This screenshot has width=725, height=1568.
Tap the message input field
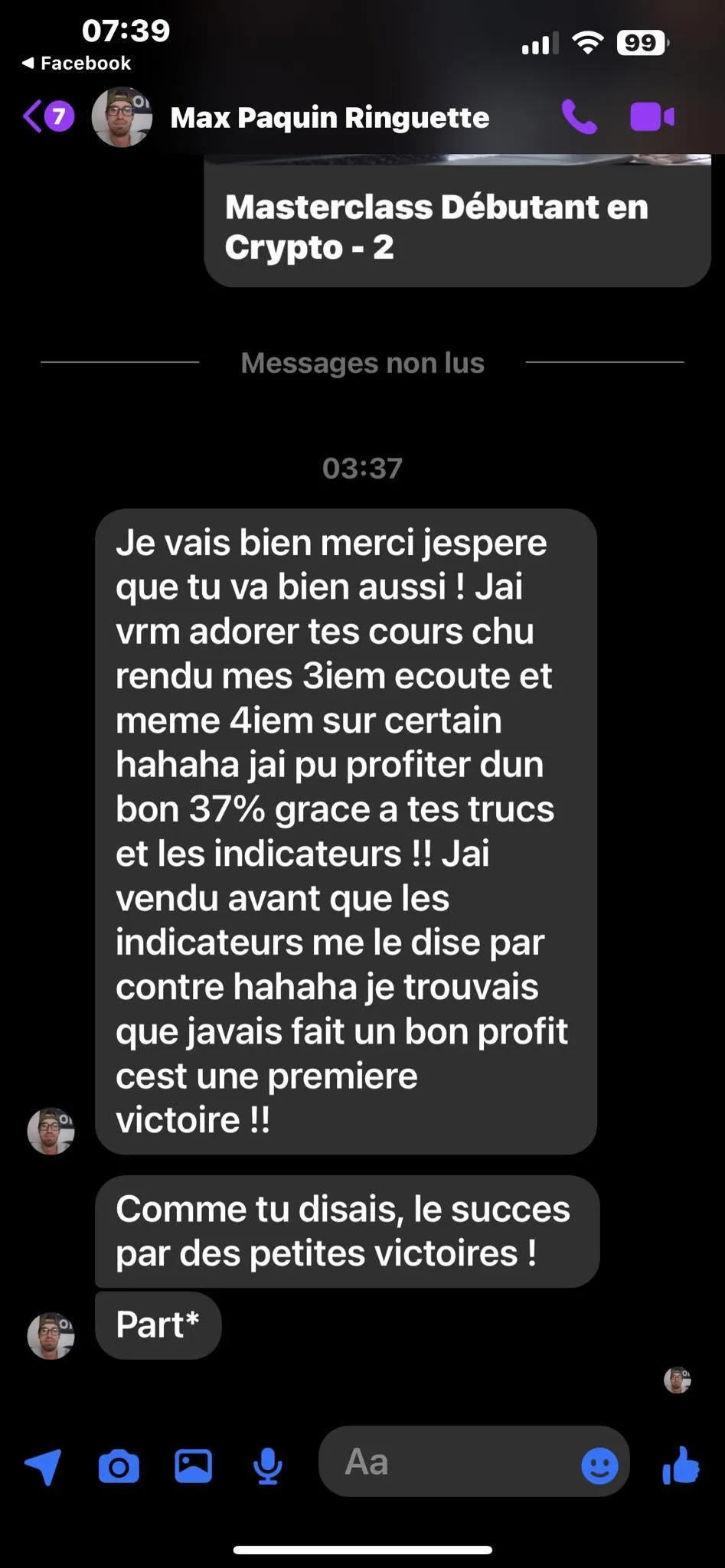point(452,1462)
